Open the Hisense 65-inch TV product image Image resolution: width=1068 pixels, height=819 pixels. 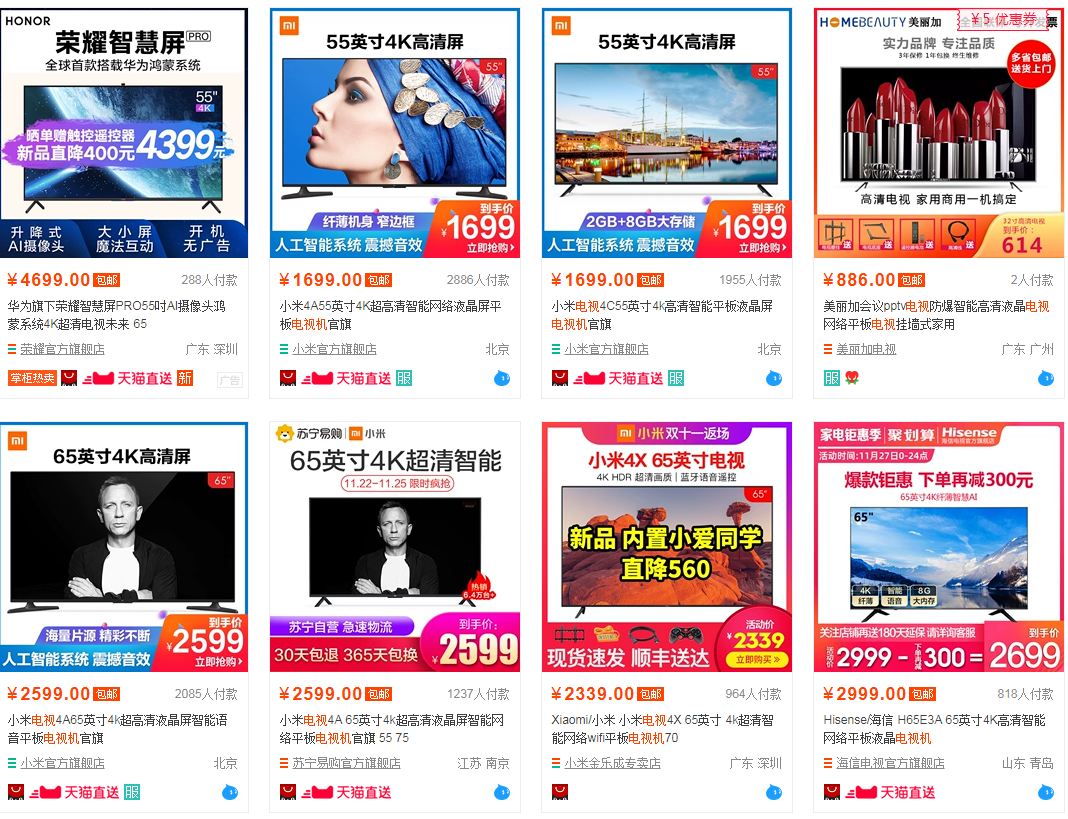pos(938,547)
